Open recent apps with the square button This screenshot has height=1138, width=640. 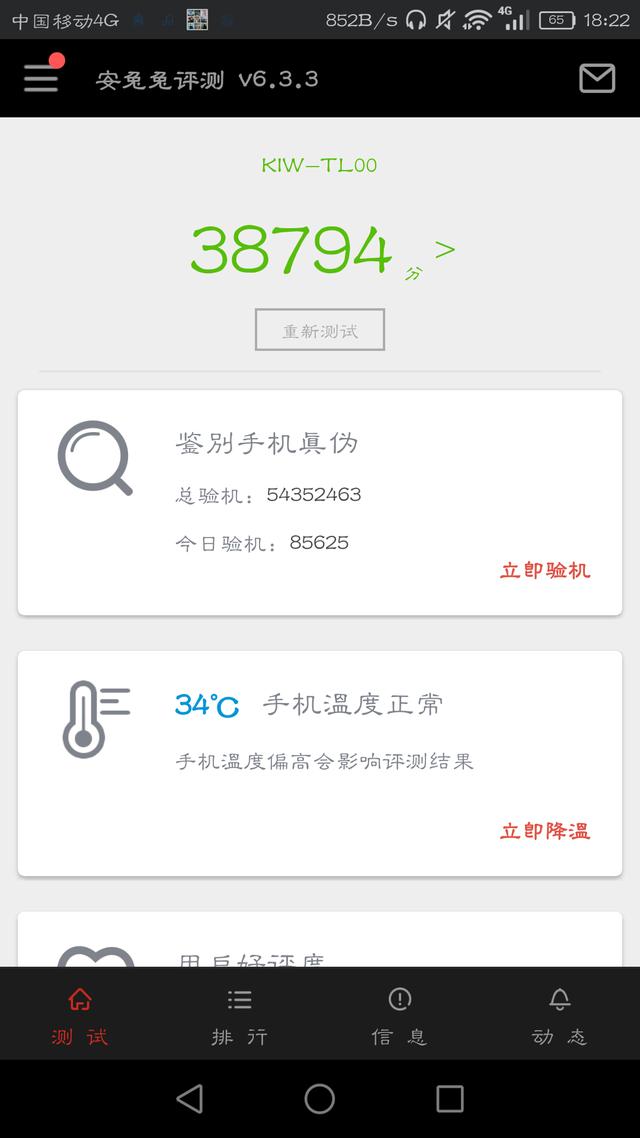click(450, 1099)
